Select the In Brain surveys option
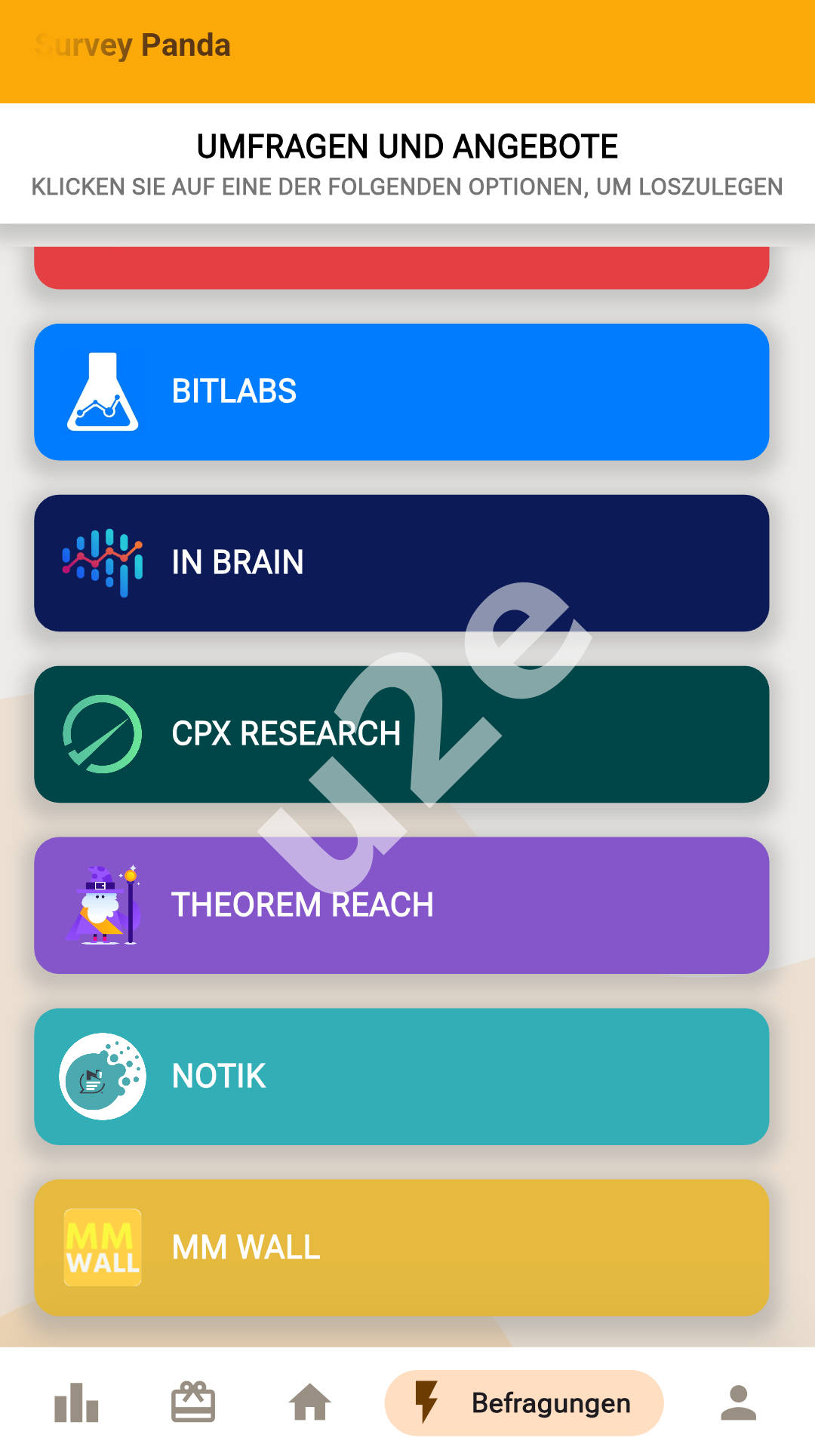Viewport: 815px width, 1456px height. pyautogui.click(x=401, y=563)
